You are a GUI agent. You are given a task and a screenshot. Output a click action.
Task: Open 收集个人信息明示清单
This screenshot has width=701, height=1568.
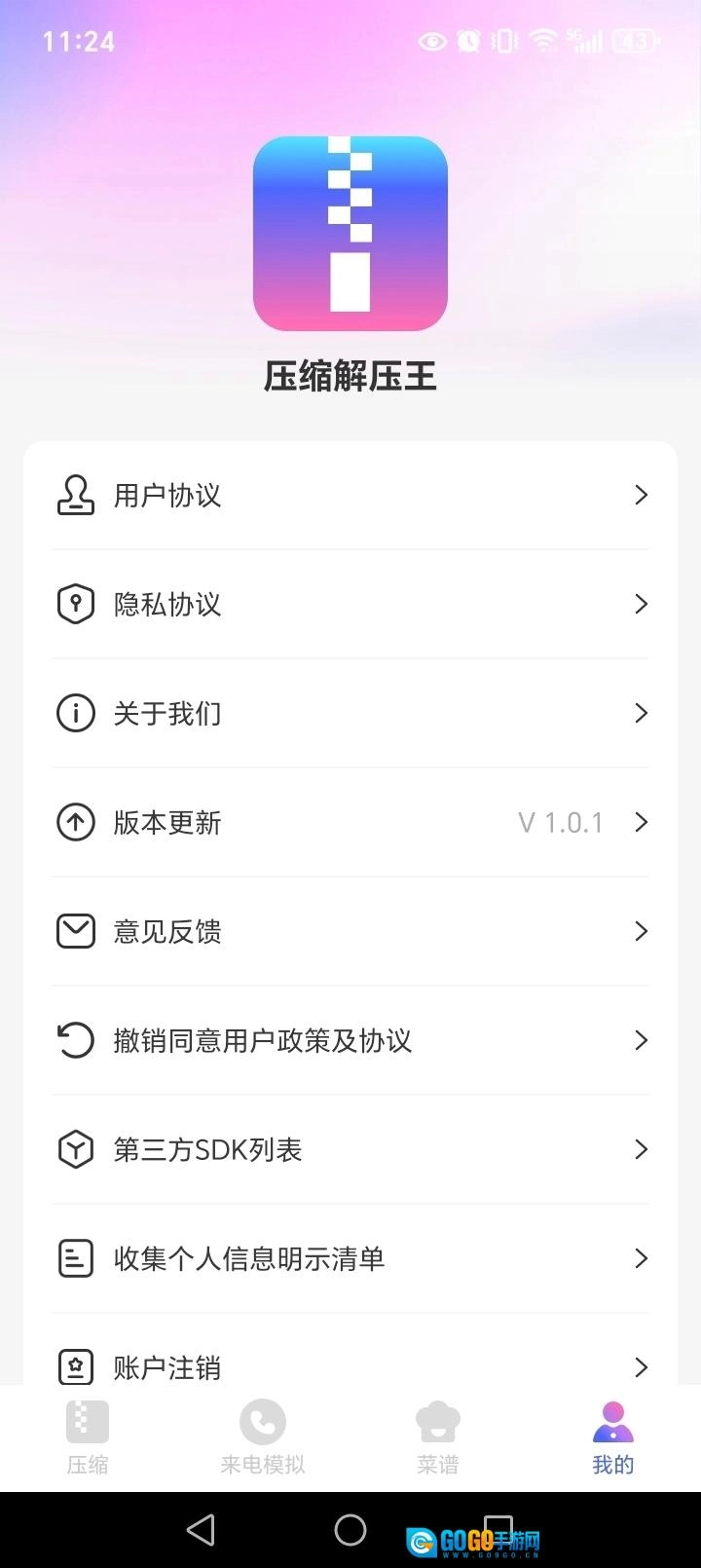click(350, 1259)
